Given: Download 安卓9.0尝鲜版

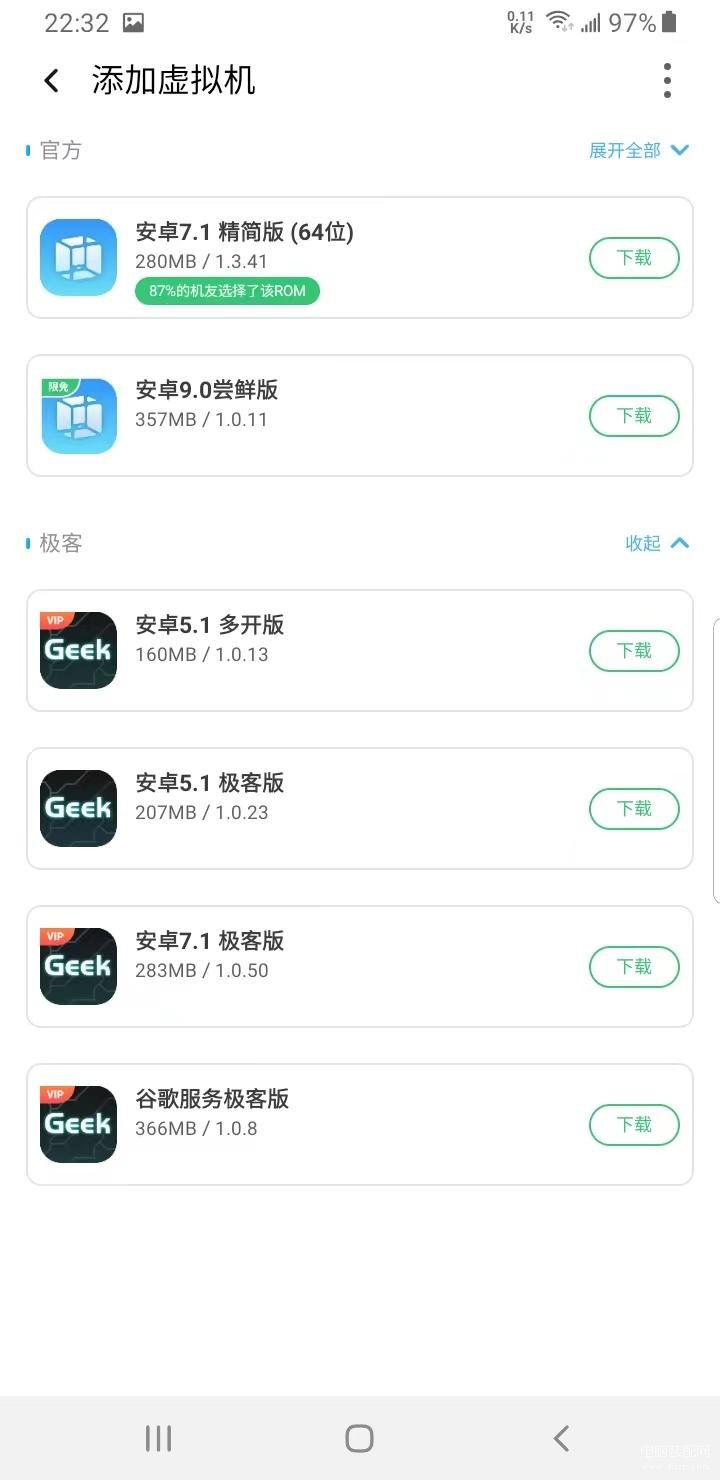Looking at the screenshot, I should [634, 416].
